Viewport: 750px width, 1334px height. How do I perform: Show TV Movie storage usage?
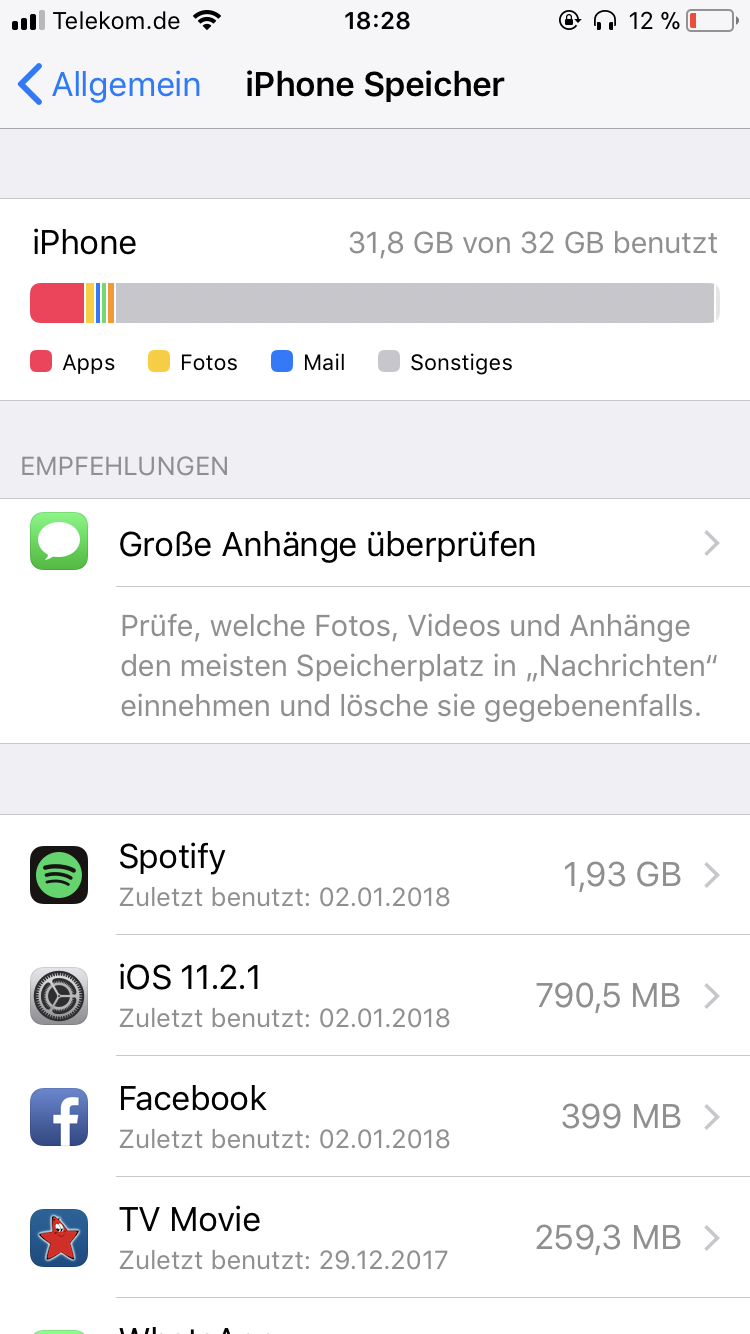375,1237
